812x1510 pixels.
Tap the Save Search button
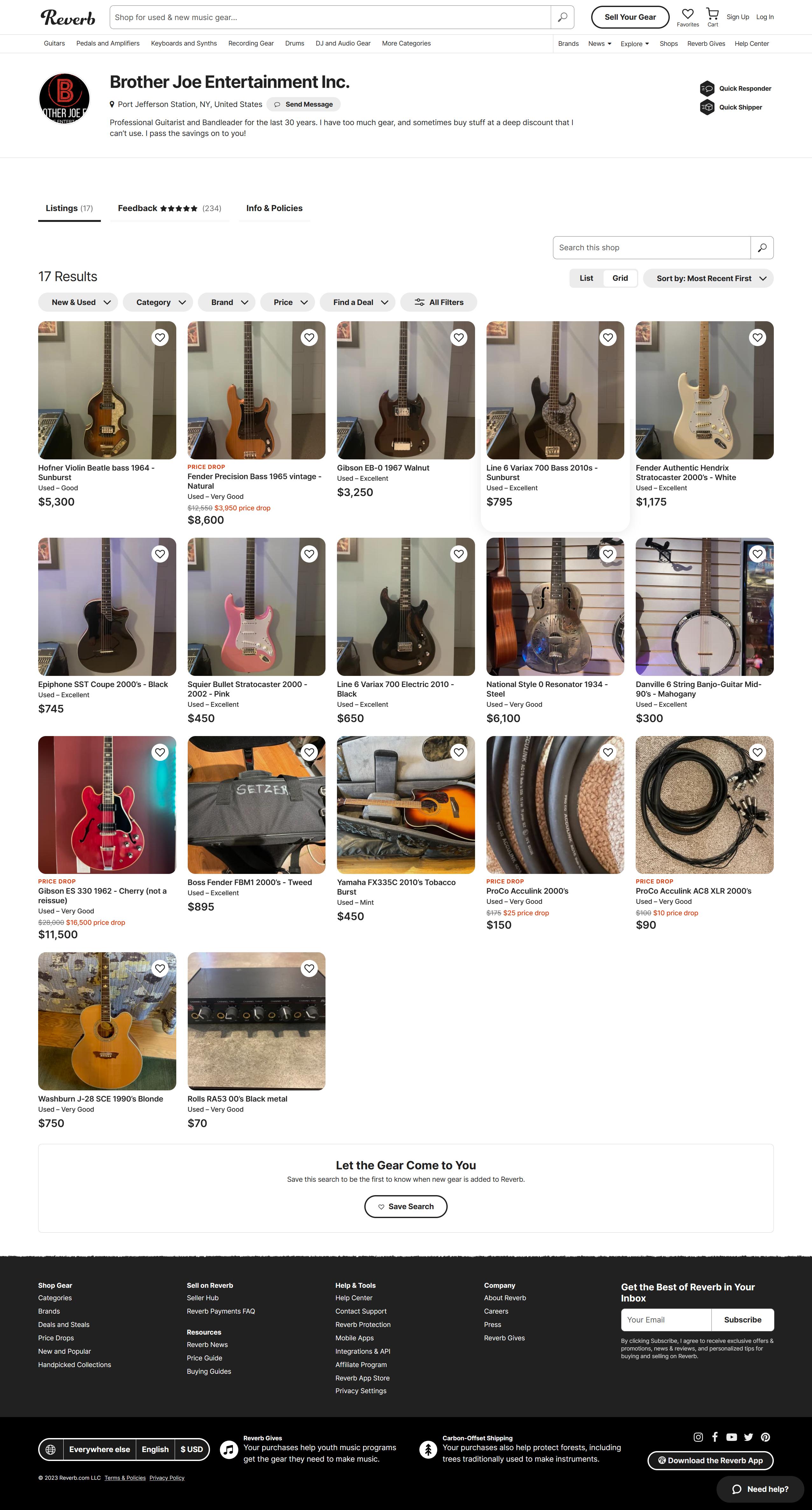click(x=406, y=1206)
